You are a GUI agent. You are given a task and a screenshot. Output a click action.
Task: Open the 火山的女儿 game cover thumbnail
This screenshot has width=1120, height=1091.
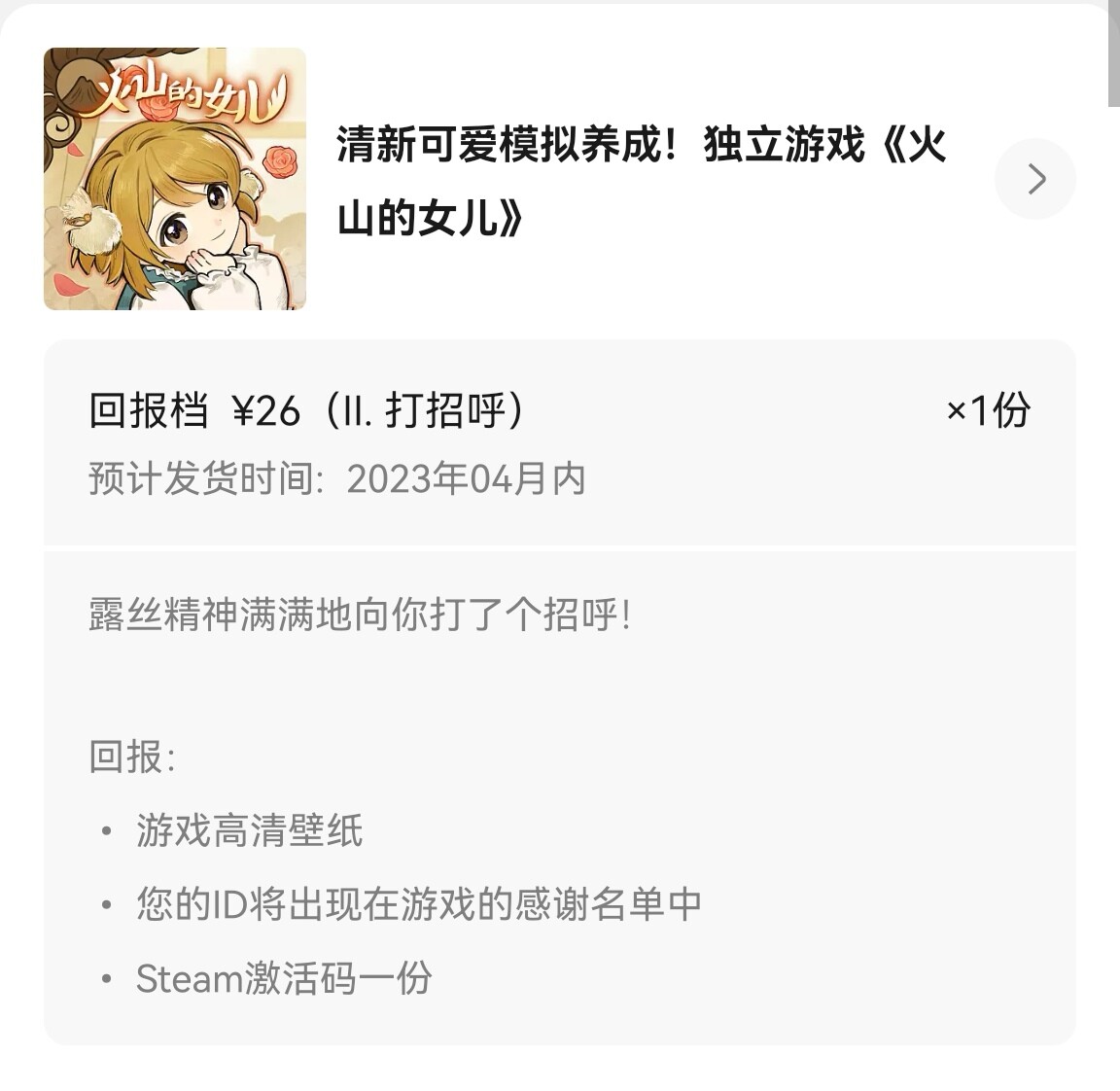tap(175, 179)
